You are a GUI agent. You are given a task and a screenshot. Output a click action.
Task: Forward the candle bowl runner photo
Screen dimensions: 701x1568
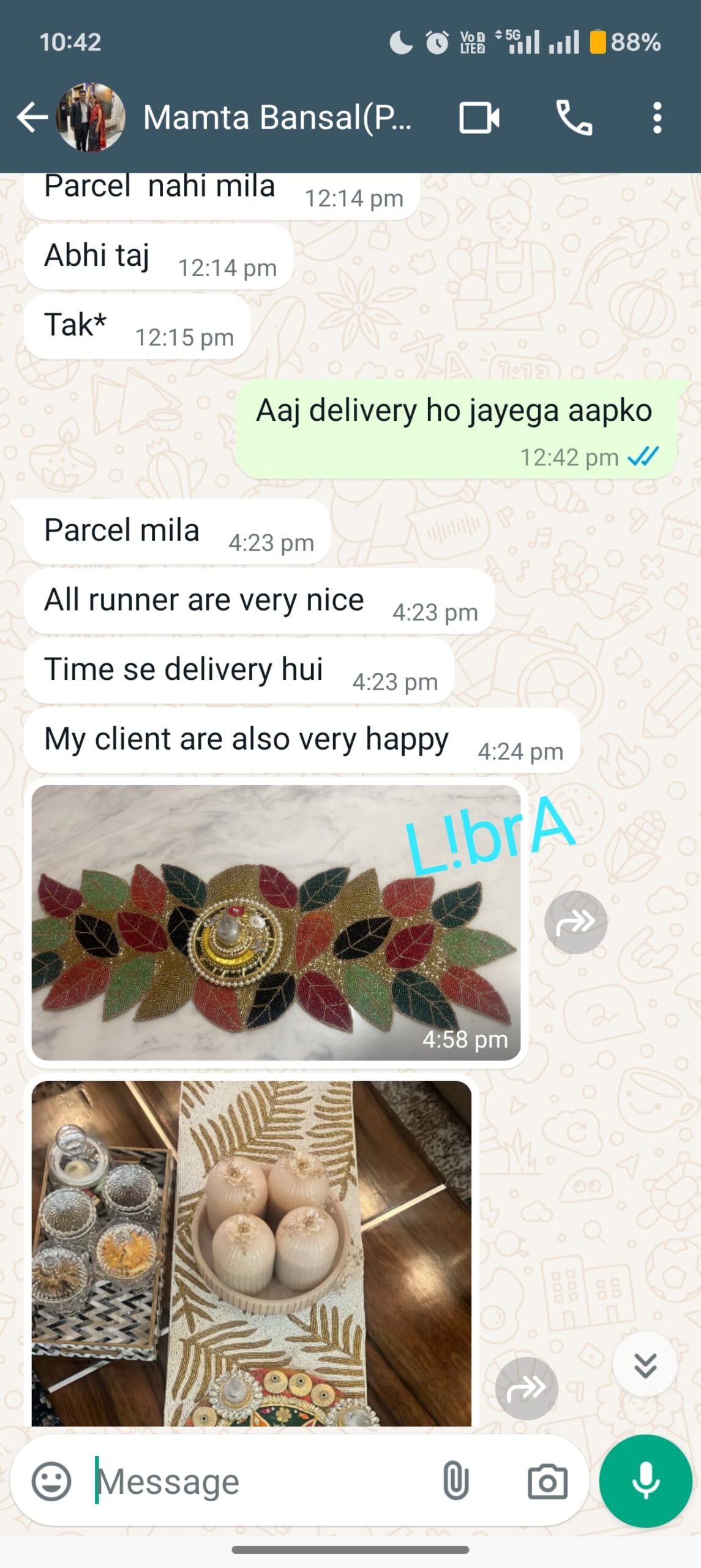[x=527, y=1389]
